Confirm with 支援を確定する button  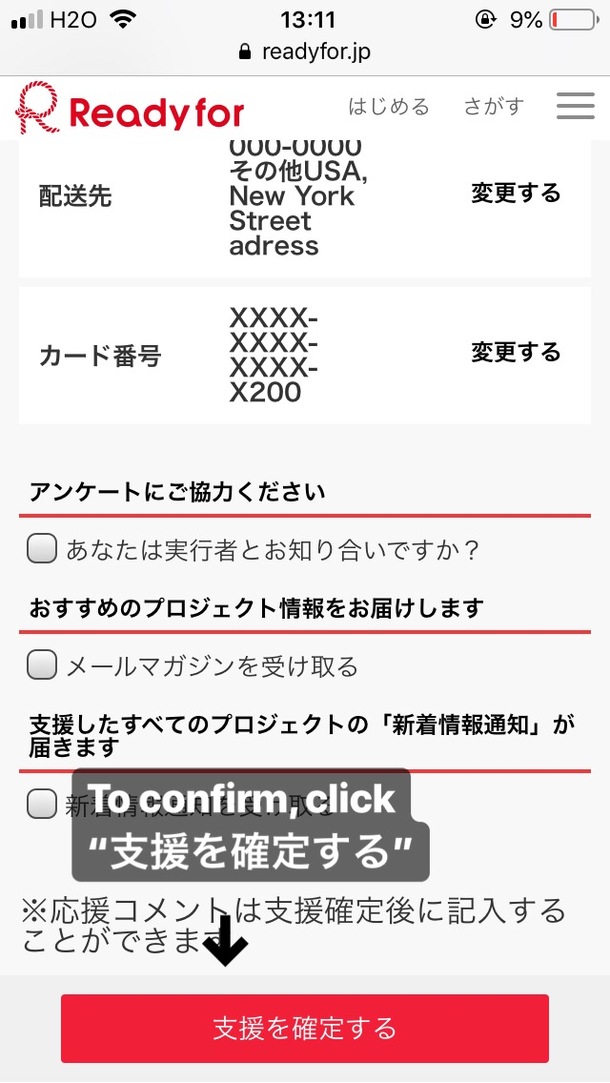pos(304,1028)
